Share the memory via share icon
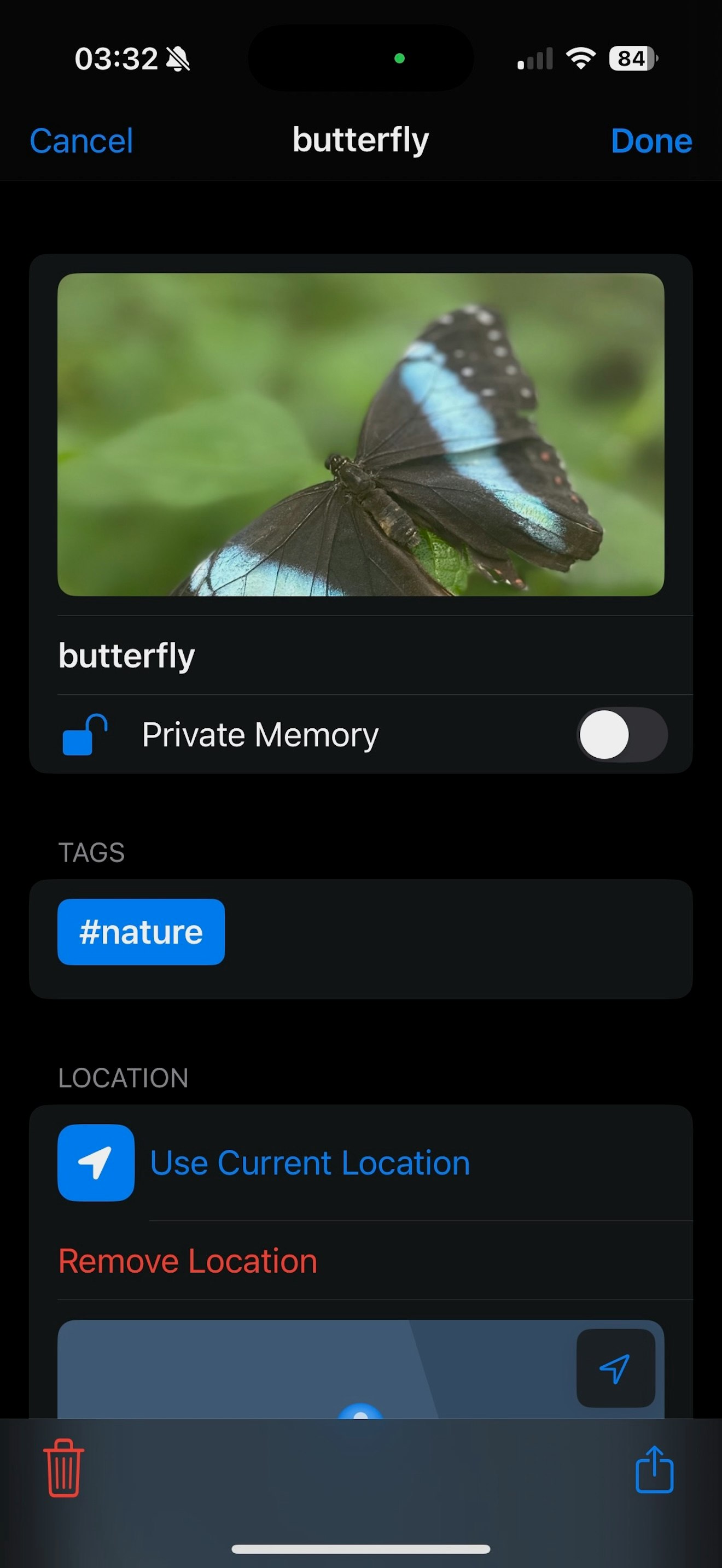The height and width of the screenshot is (1568, 722). click(654, 1469)
